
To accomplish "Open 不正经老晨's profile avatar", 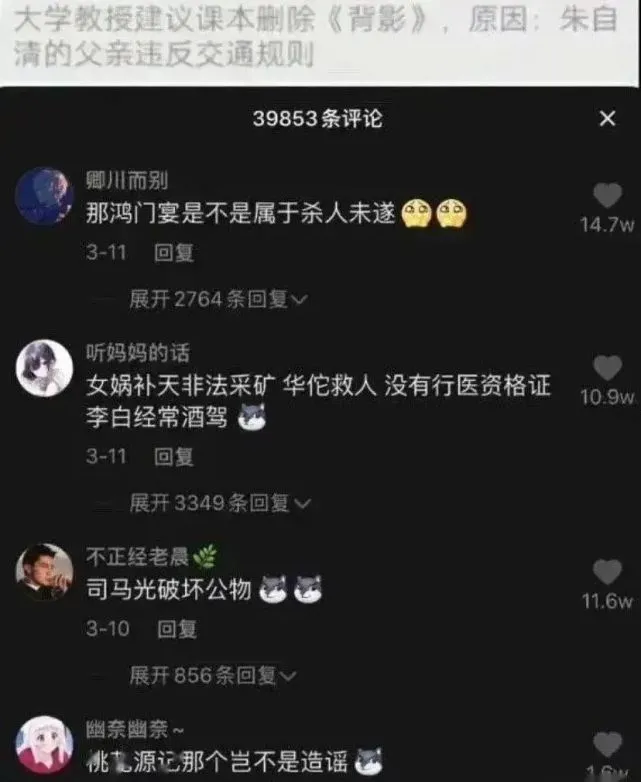I will (44, 572).
